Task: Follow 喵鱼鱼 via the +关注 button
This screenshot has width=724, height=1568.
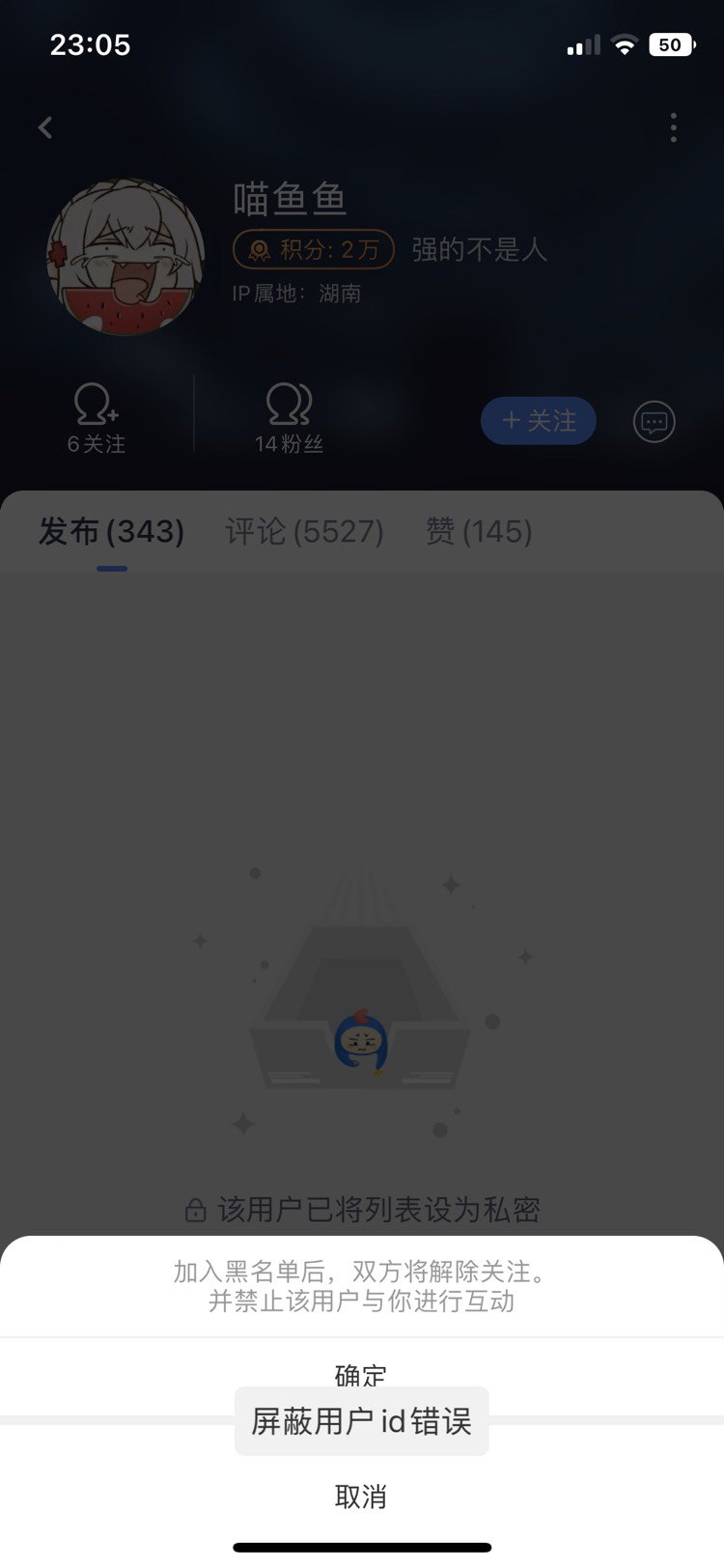Action: [539, 421]
